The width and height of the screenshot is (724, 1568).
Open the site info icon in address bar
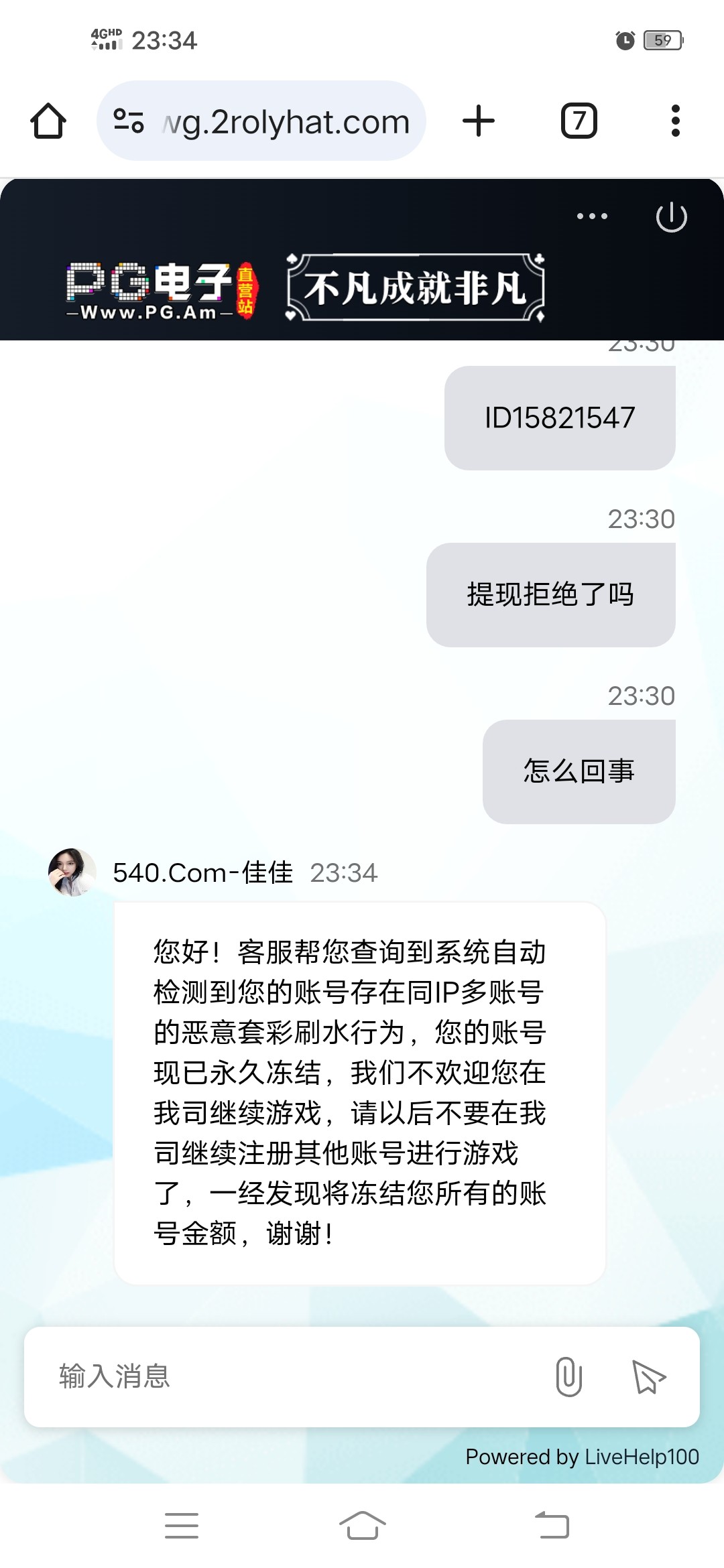(129, 121)
